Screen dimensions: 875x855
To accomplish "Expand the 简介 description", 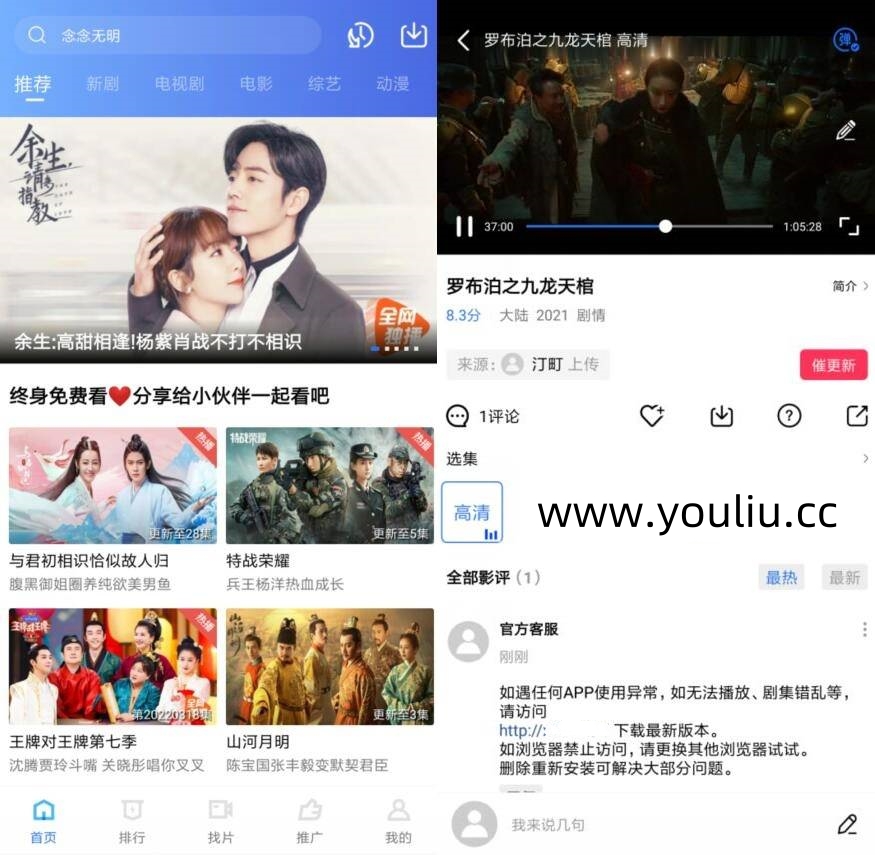I will [x=850, y=286].
